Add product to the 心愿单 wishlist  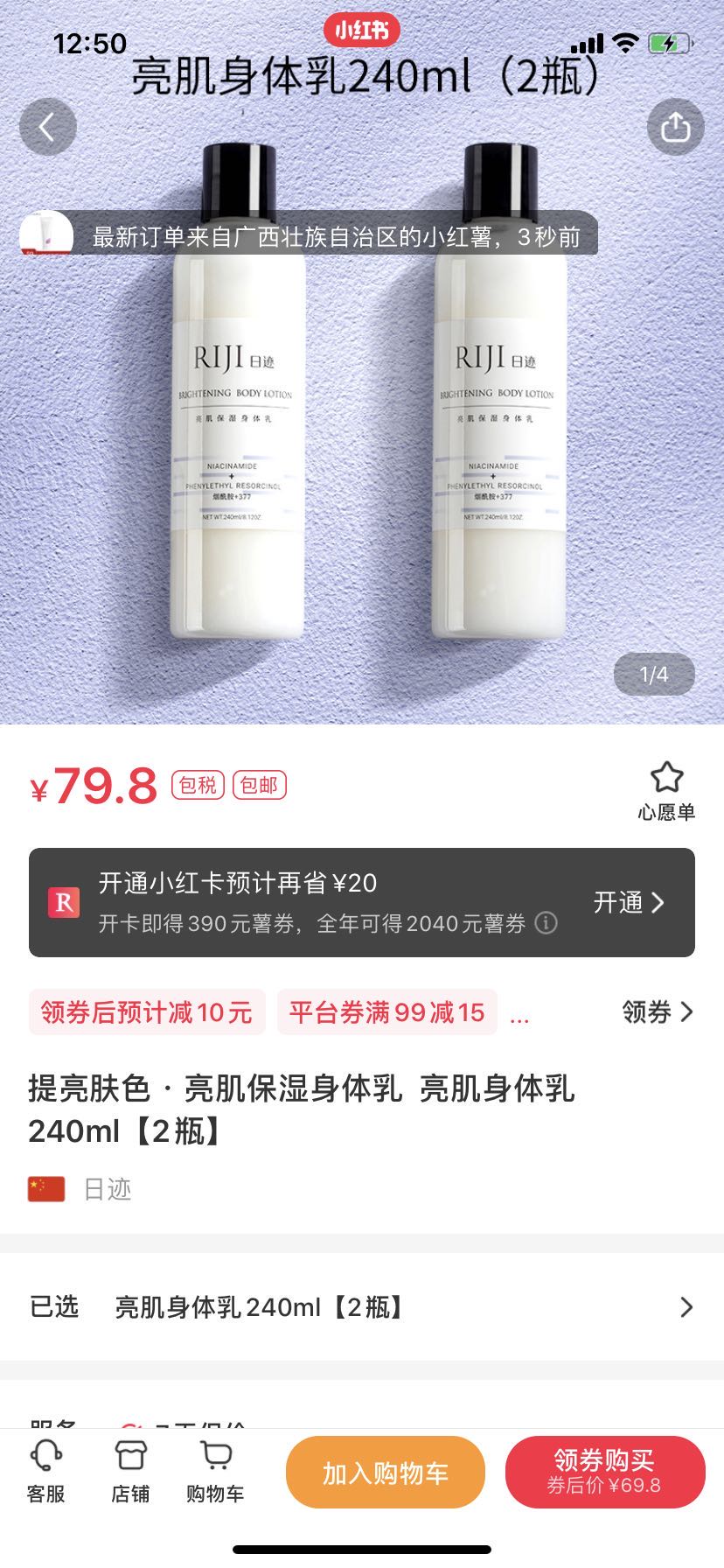pos(666,790)
